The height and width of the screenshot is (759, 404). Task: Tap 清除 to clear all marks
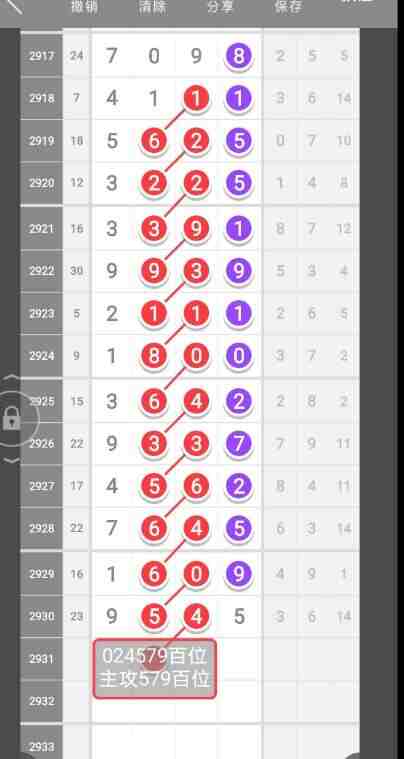click(152, 6)
